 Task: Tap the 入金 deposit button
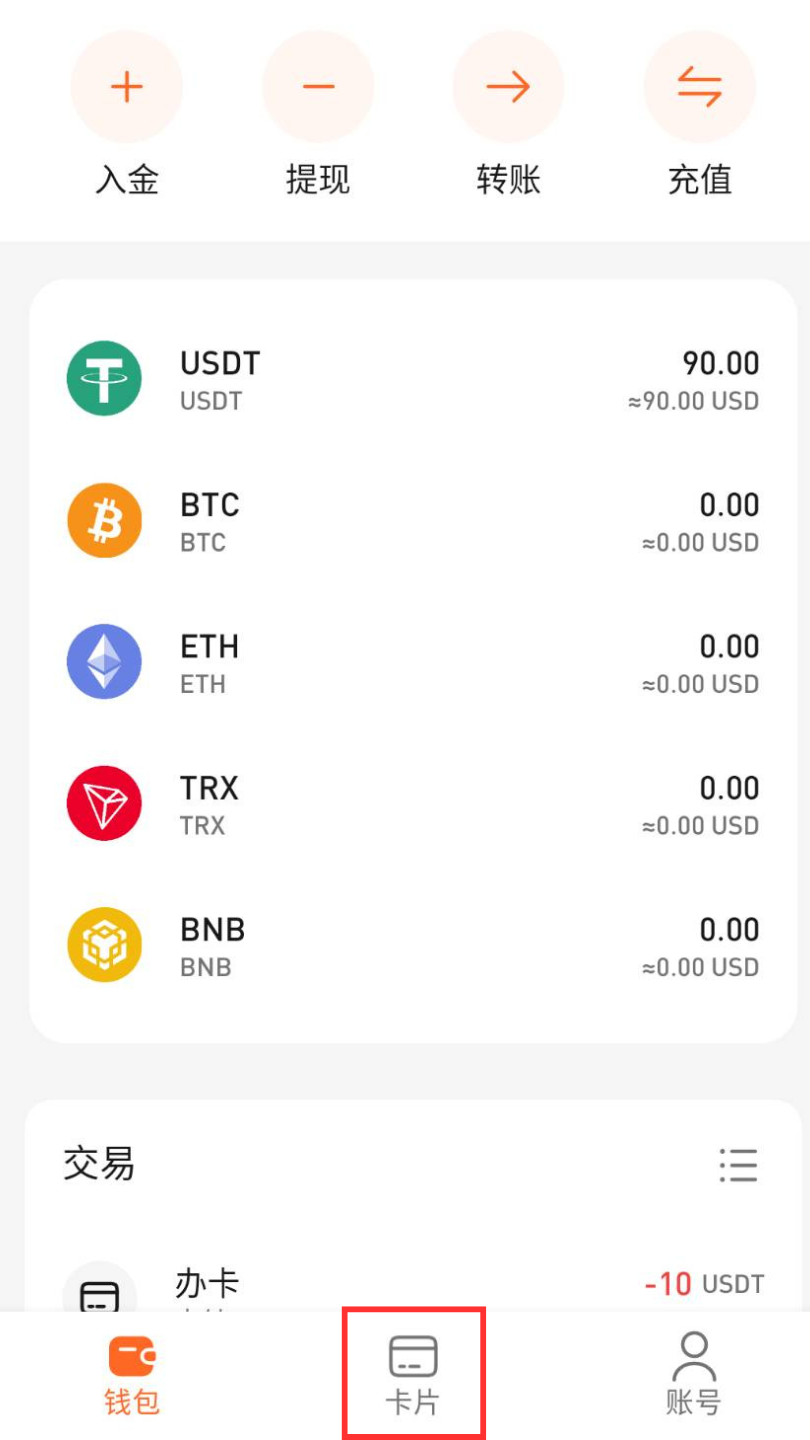(x=127, y=88)
